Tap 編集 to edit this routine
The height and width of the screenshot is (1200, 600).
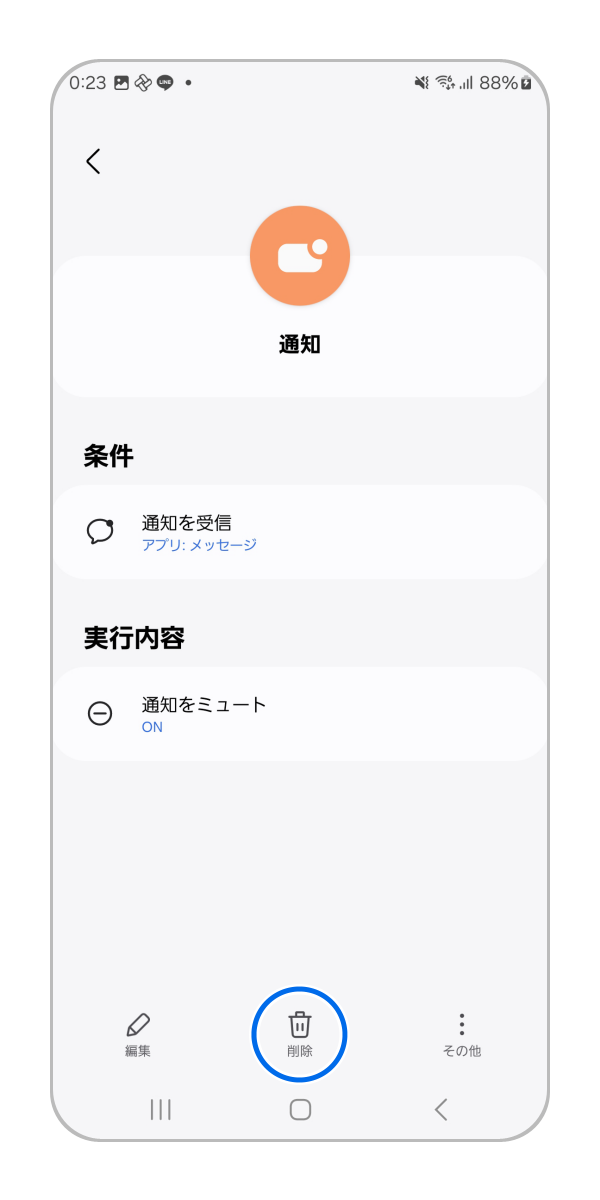coord(138,1036)
